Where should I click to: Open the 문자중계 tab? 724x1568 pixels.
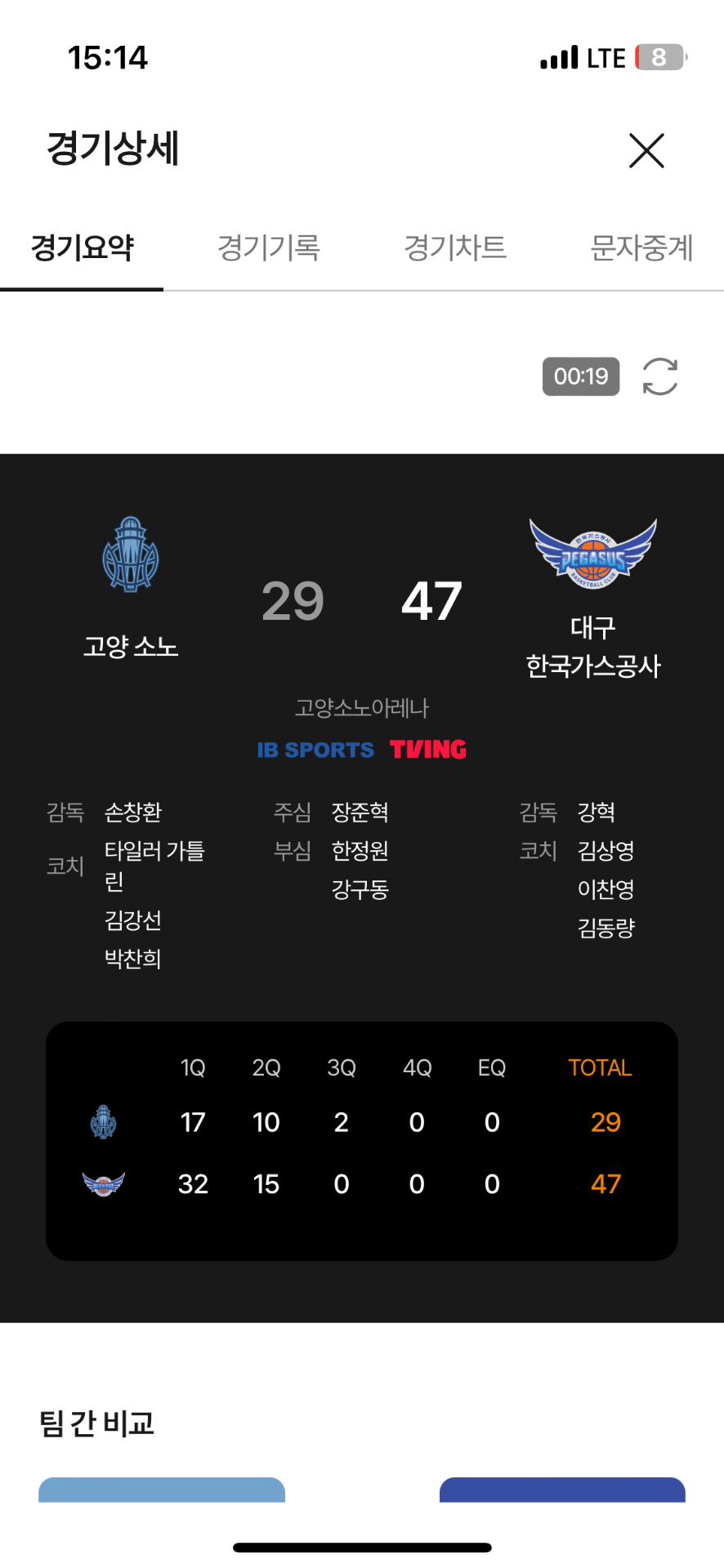[641, 247]
